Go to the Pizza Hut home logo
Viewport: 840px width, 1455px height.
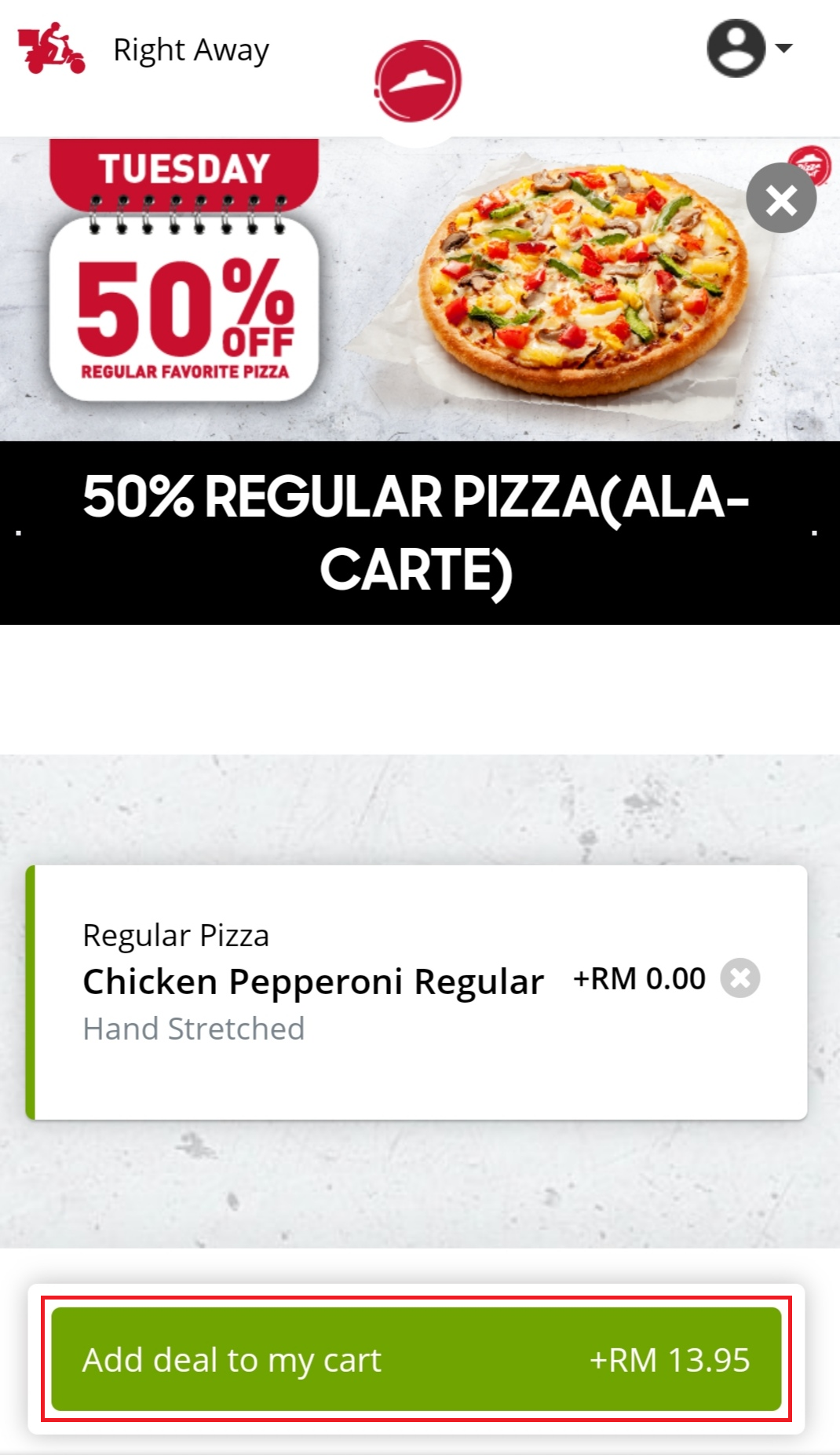(x=418, y=82)
